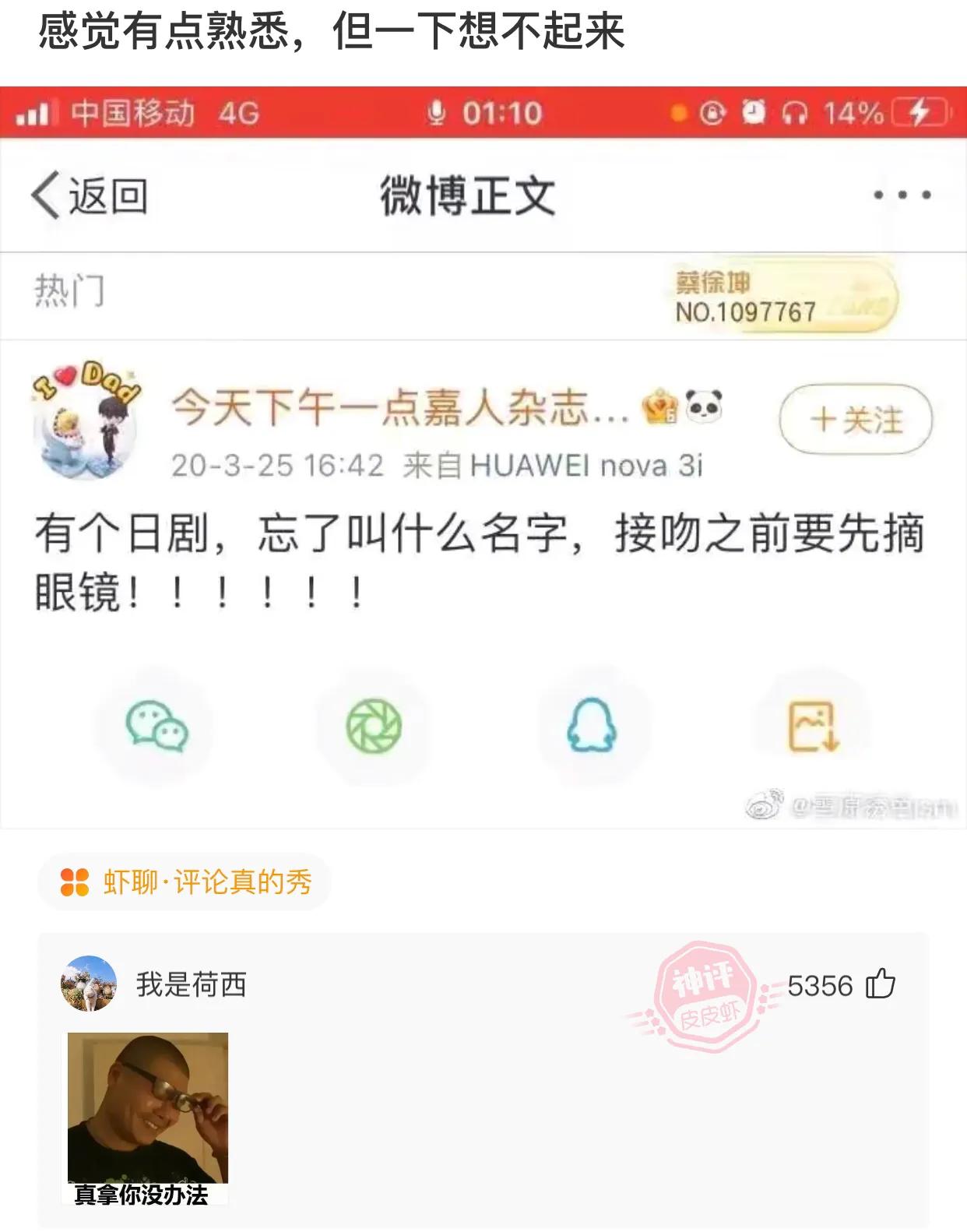Viewport: 967px width, 1232px height.
Task: Click the crown membership badge next to username
Action: point(660,403)
